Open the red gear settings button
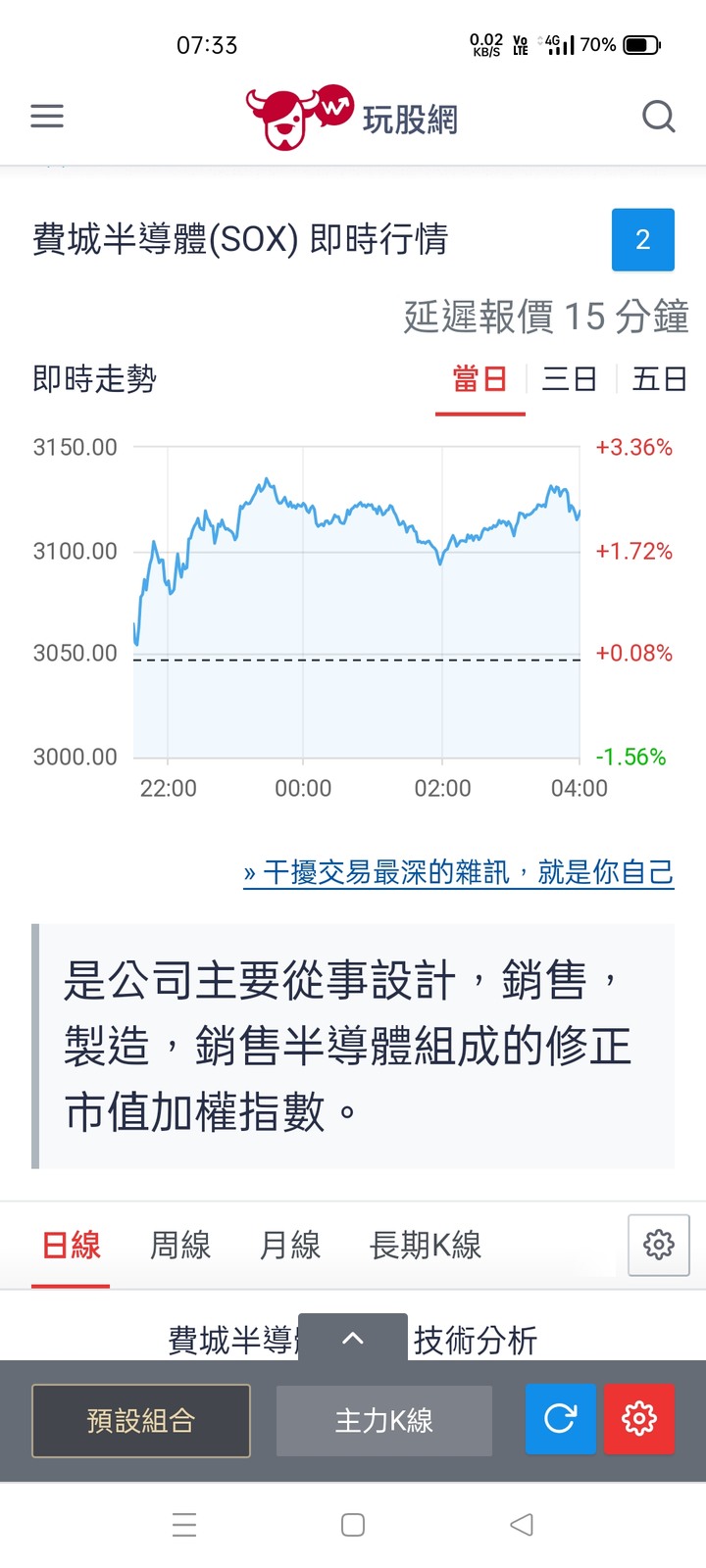 638,1418
